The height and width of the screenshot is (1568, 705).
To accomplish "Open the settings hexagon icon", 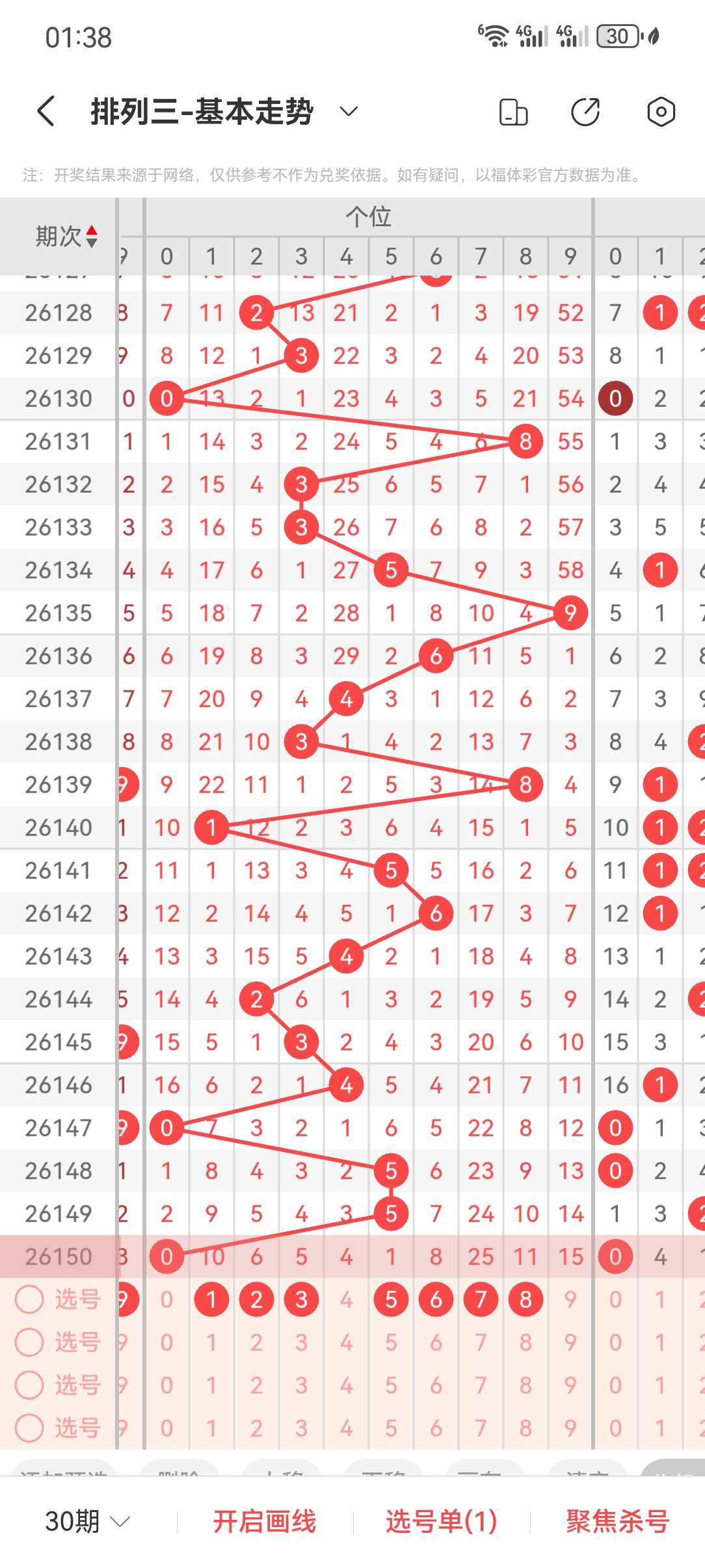I will (661, 112).
